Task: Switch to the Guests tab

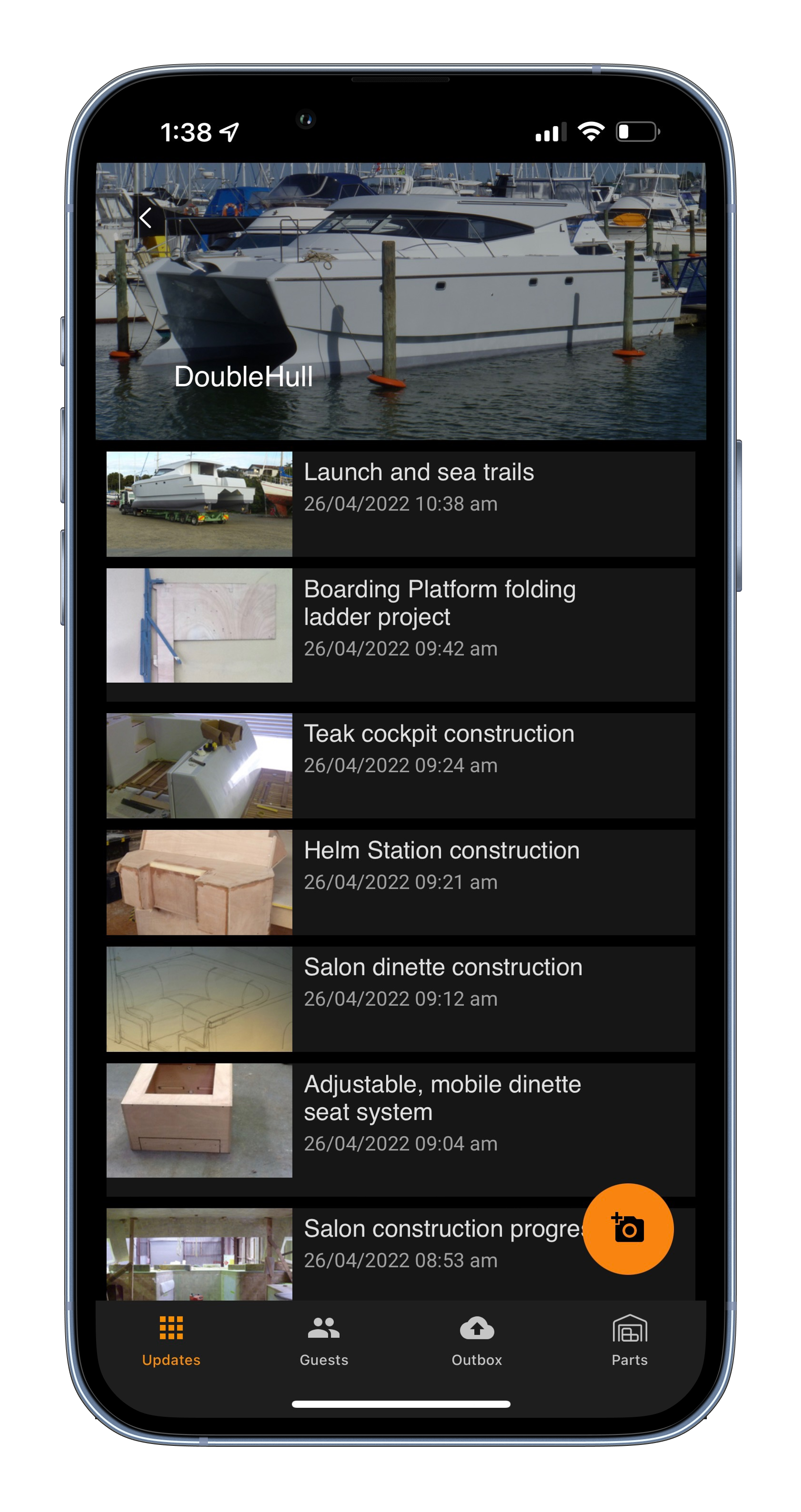Action: [x=324, y=1341]
